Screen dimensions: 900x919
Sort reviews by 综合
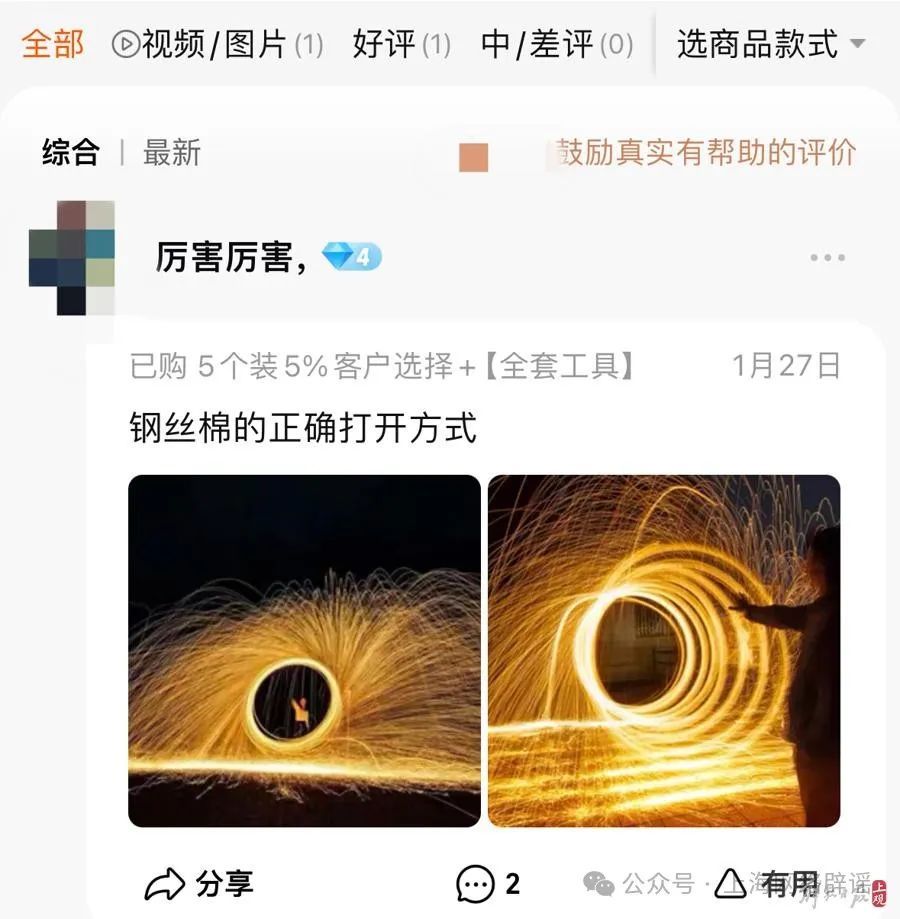[71, 153]
